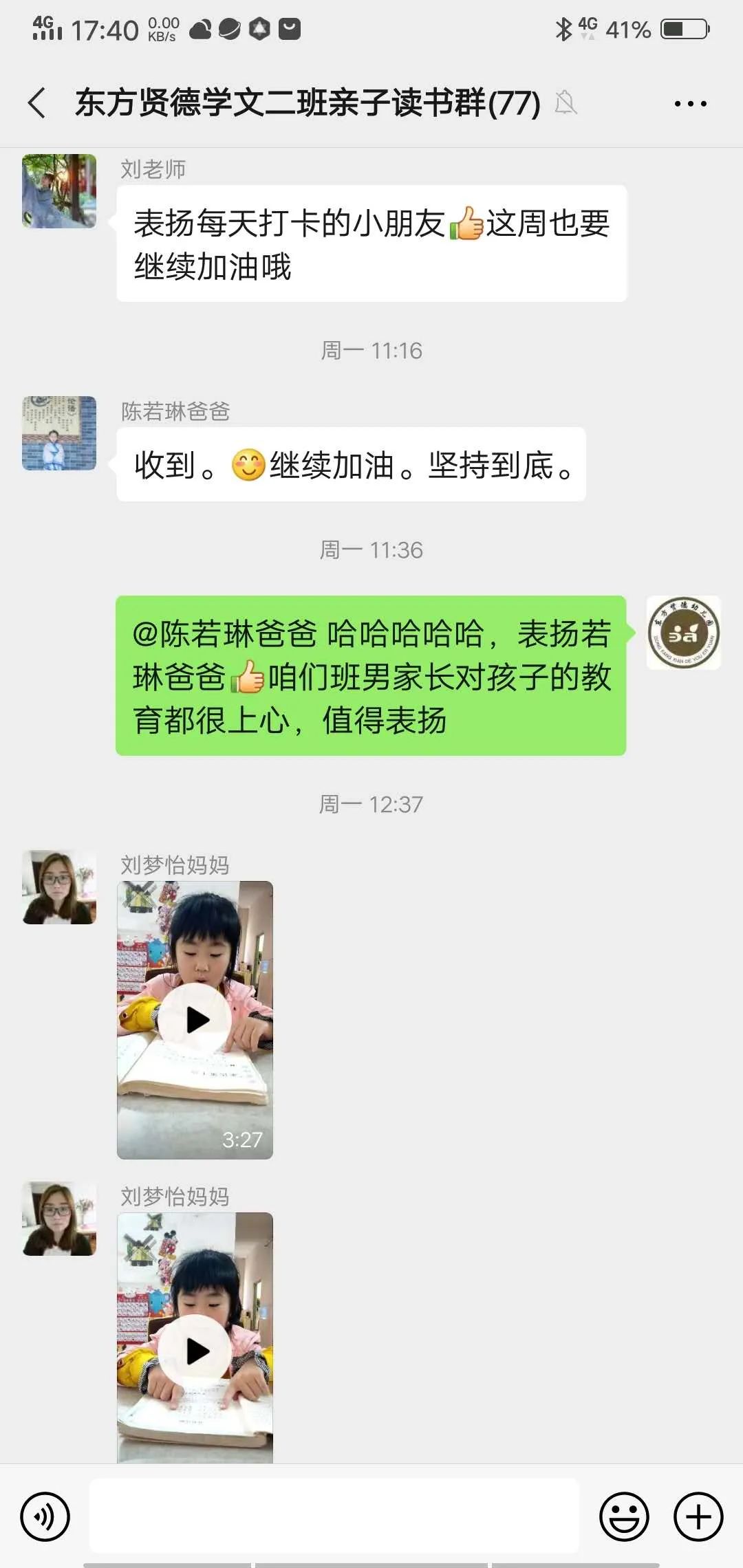
Task: Play the second video without a duration label
Action: point(195,1351)
